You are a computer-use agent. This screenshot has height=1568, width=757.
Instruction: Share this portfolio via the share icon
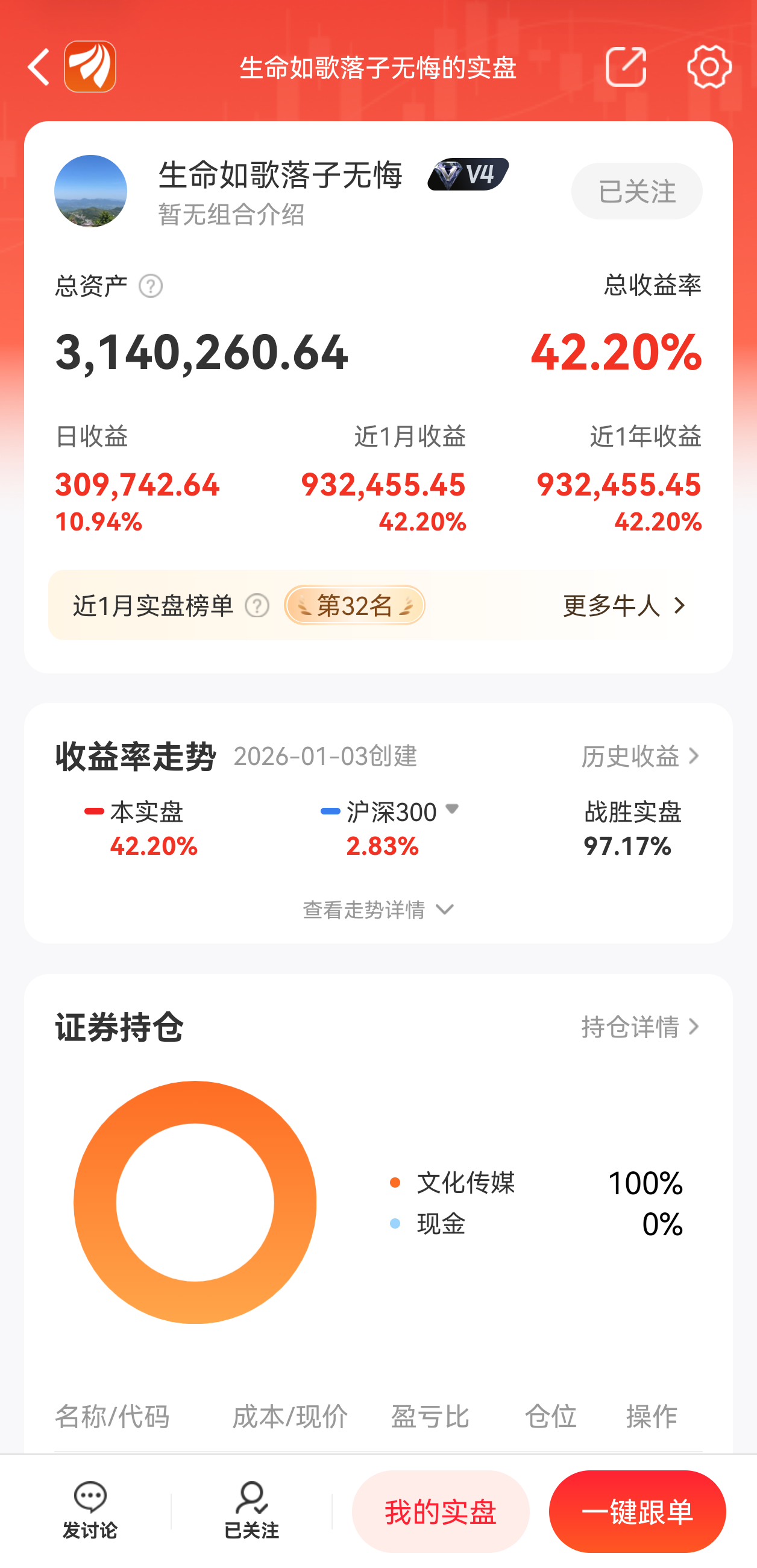(626, 67)
